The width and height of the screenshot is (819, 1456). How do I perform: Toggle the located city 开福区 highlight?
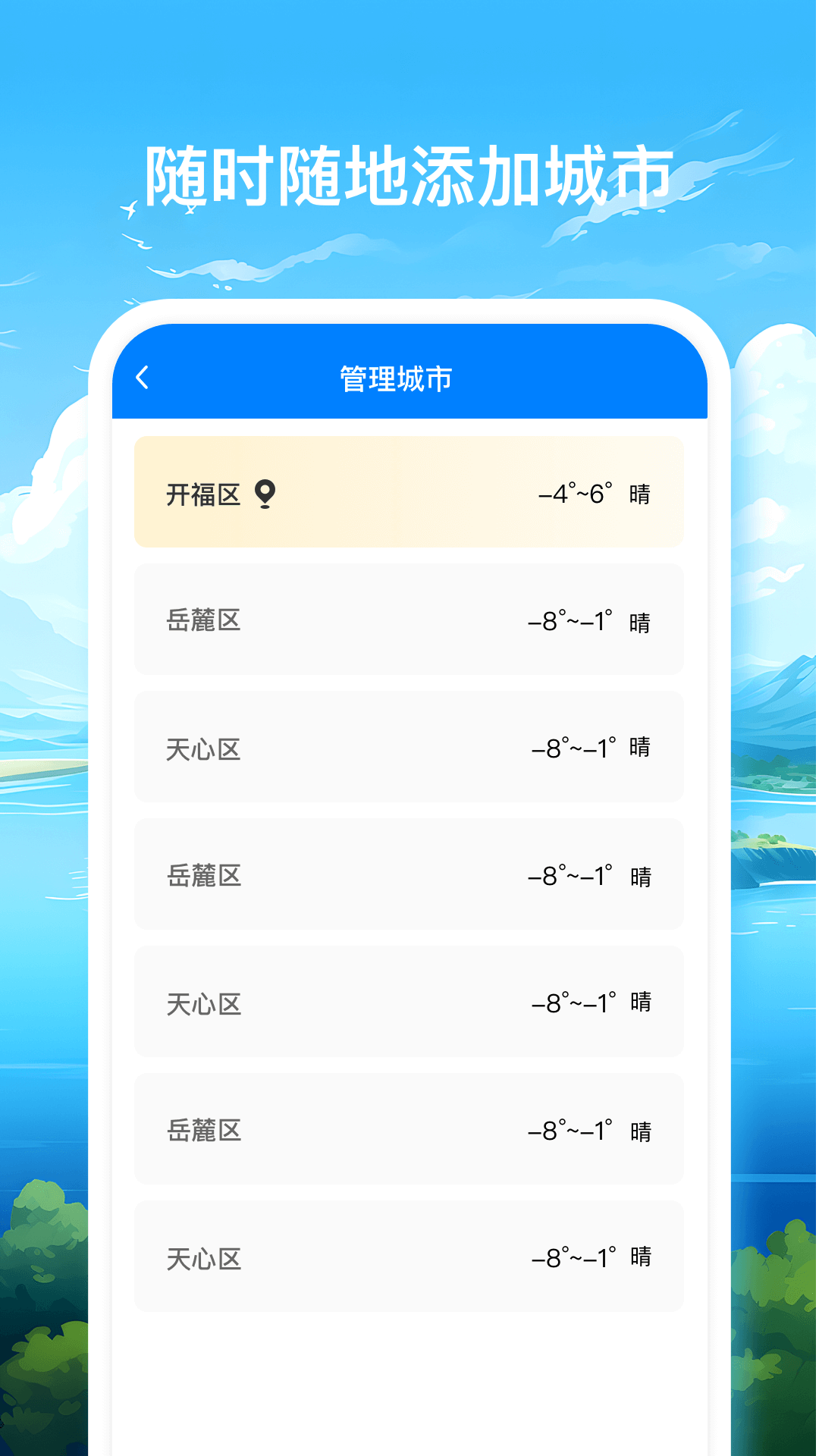409,491
